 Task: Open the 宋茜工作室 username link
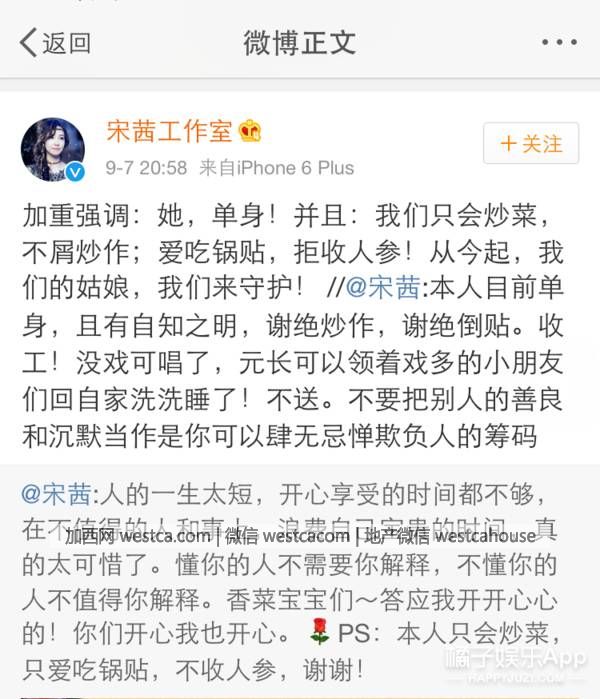pyautogui.click(x=169, y=131)
